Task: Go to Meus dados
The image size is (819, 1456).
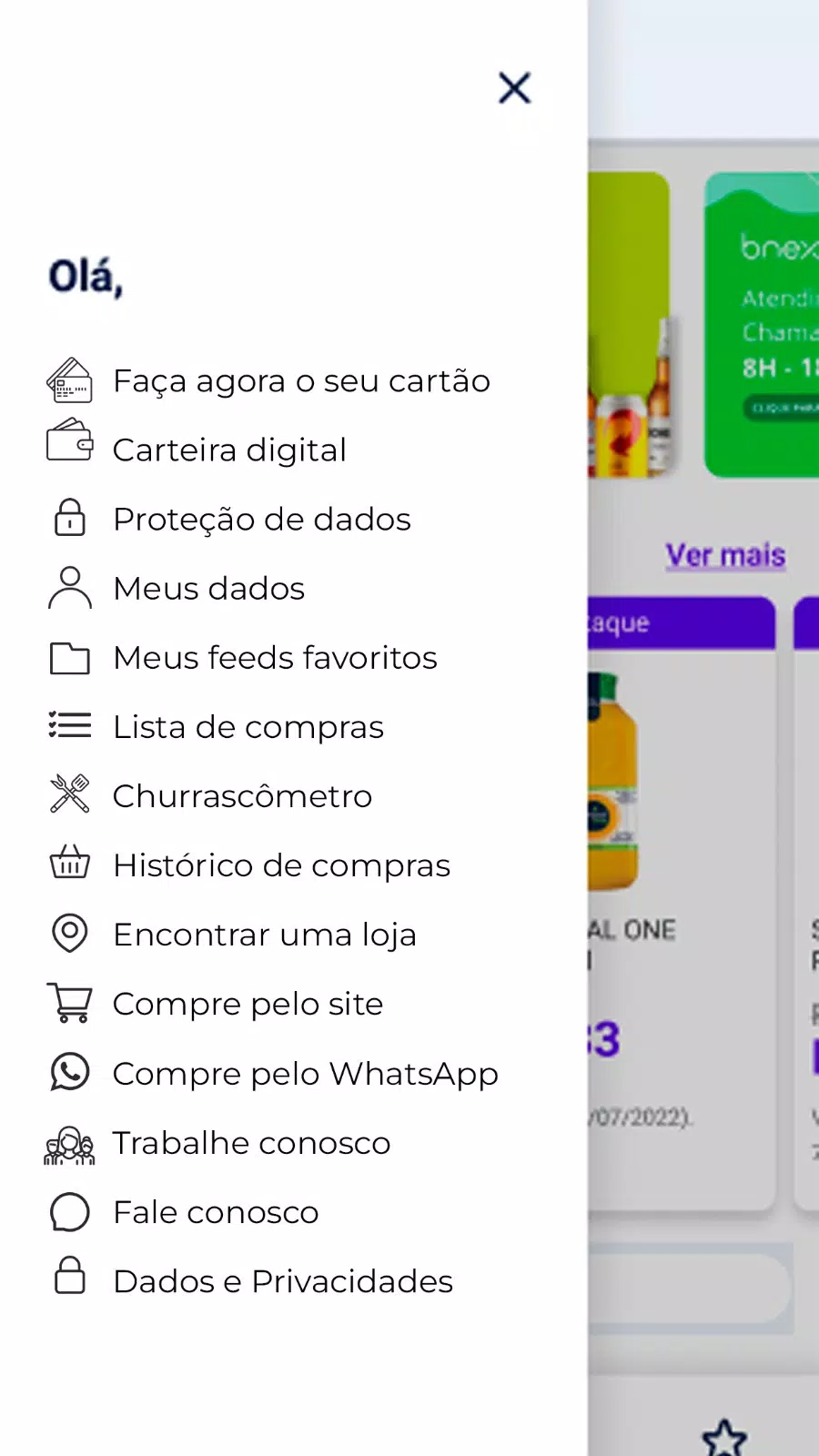Action: (208, 589)
